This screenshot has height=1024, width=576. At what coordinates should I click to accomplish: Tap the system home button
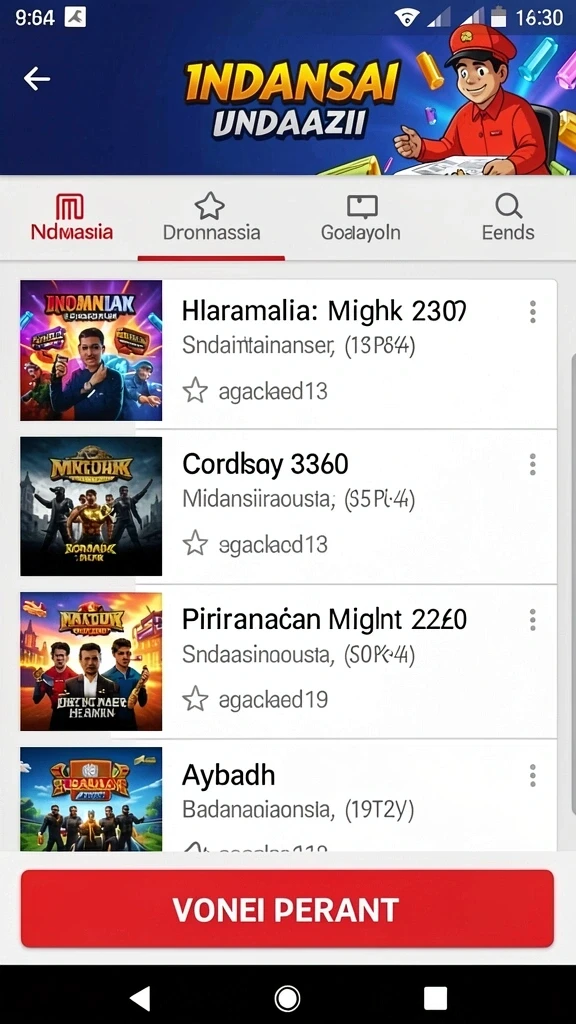point(287,998)
